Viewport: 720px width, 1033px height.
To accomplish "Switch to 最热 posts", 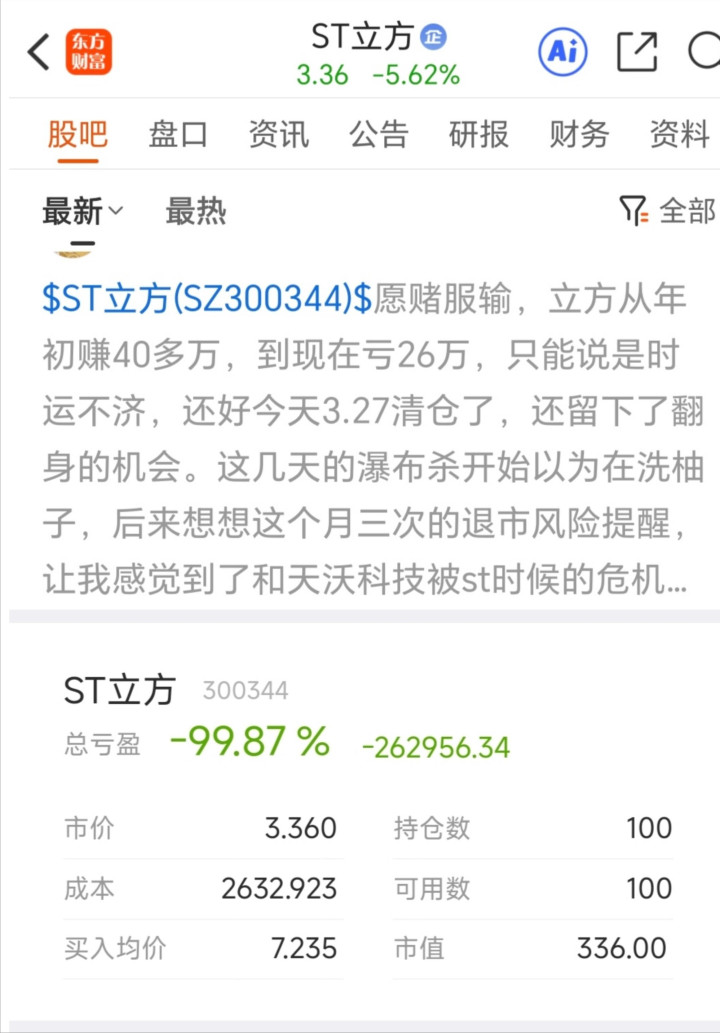I will point(195,212).
